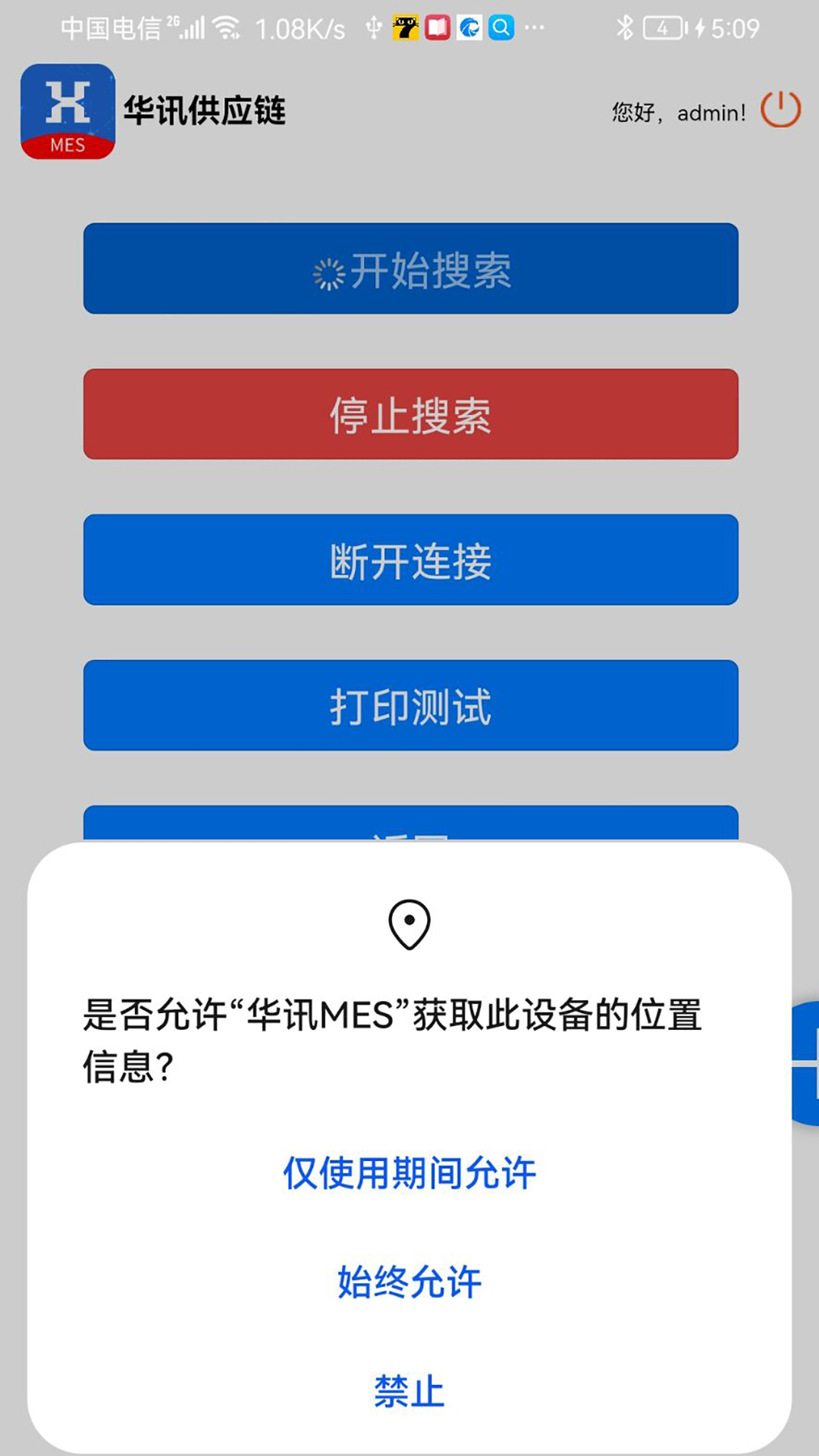Viewport: 819px width, 1456px height.
Task: Tap the loading spinner on 开始搜索 button
Action: pos(330,273)
